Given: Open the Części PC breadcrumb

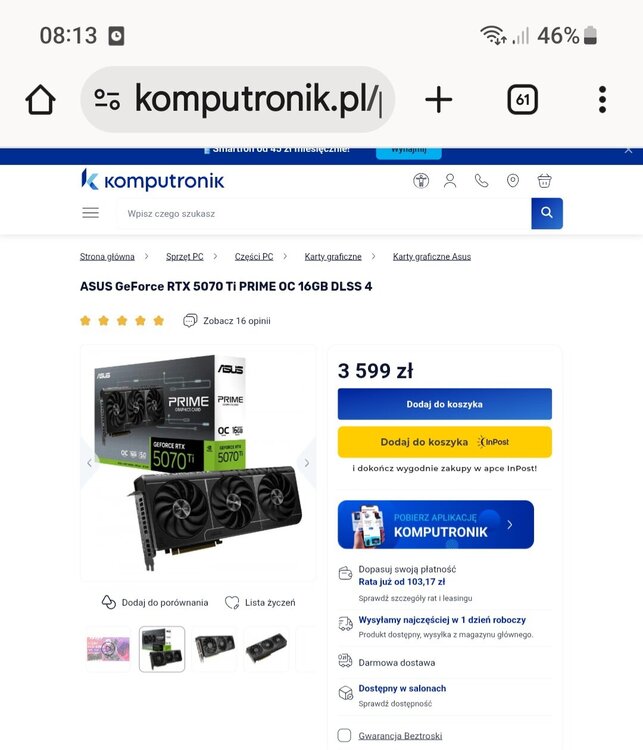Looking at the screenshot, I should [x=254, y=257].
